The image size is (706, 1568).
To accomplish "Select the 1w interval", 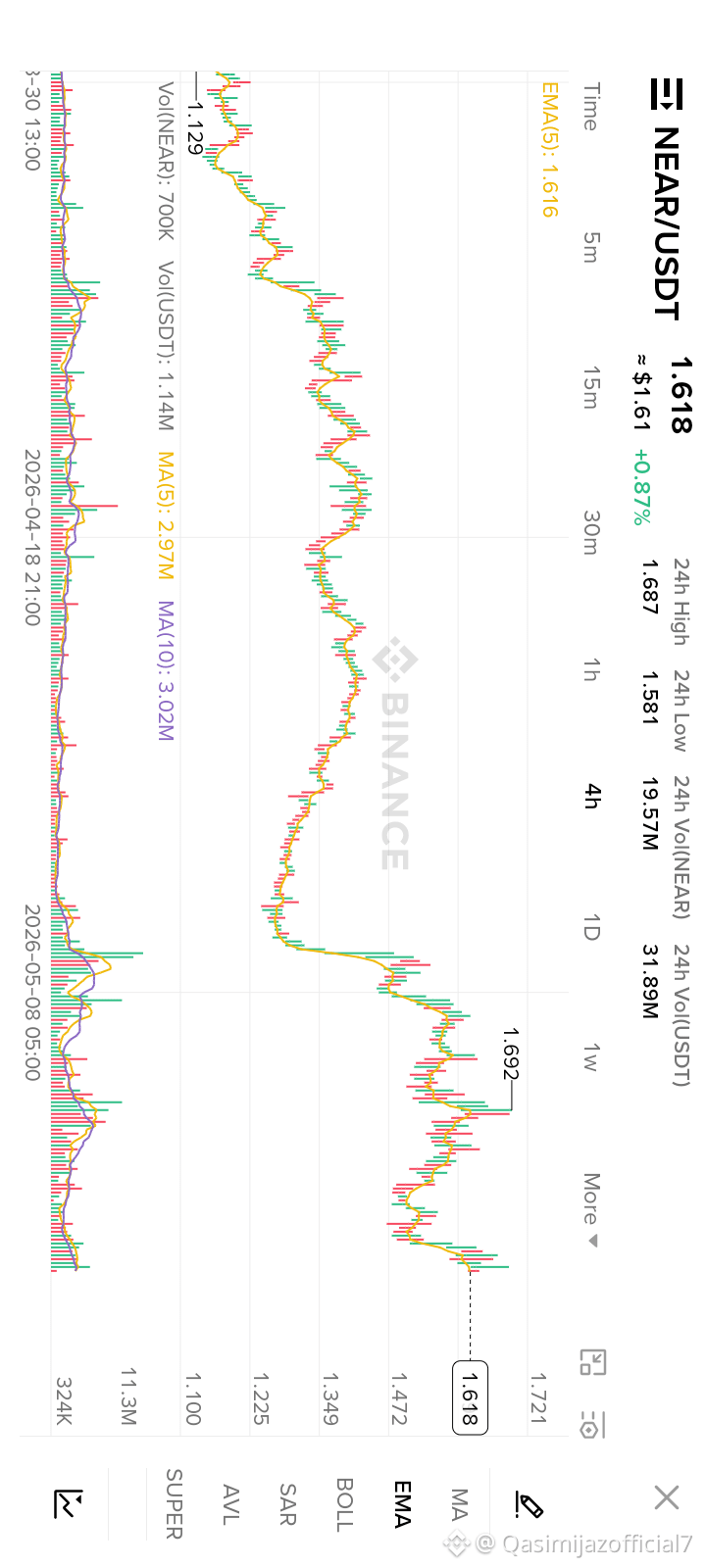I will [590, 1057].
